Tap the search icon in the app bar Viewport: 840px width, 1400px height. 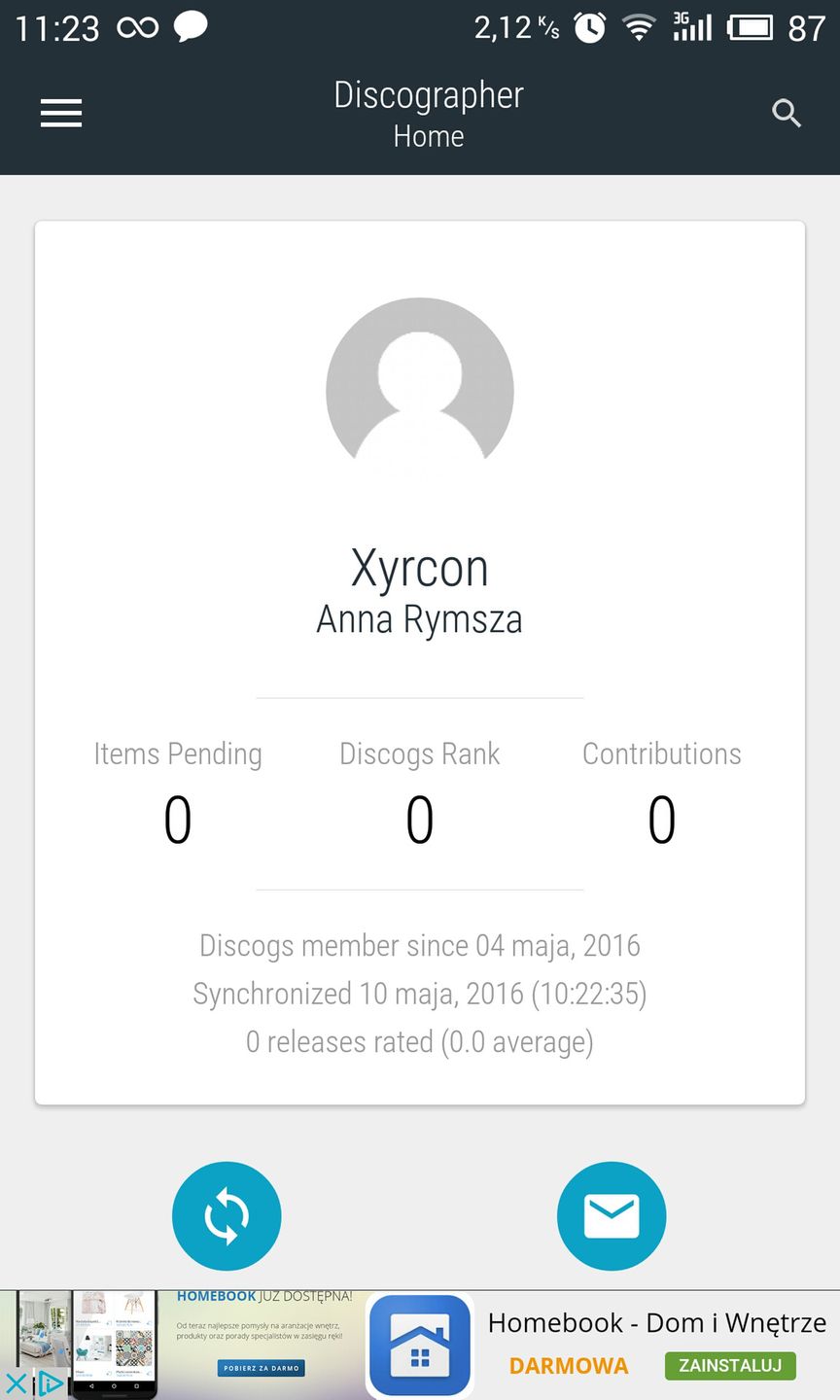click(787, 113)
